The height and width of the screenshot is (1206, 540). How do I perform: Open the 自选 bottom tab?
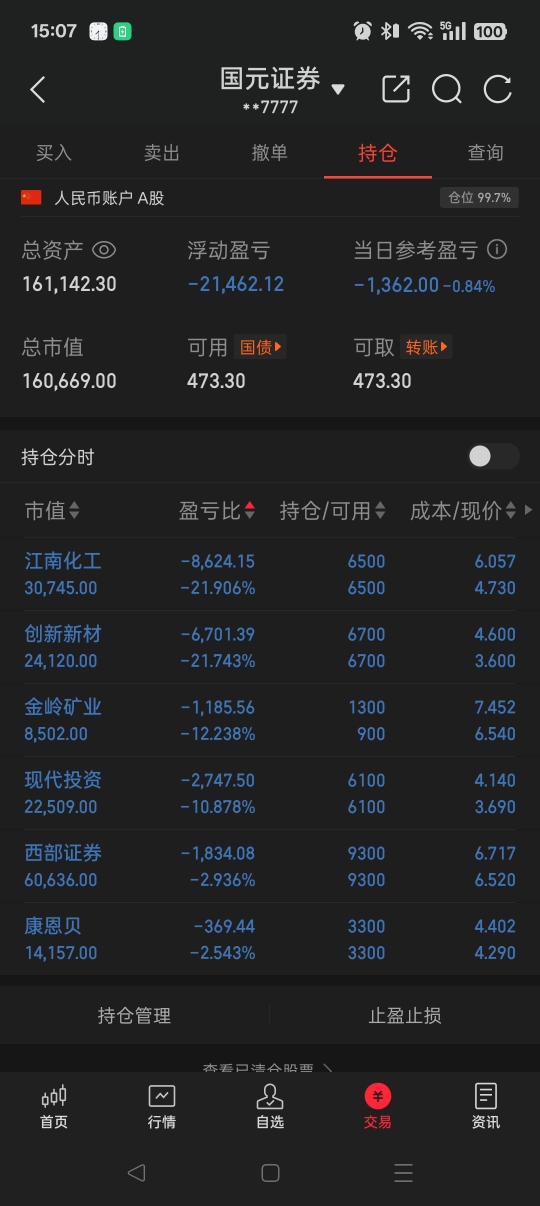coord(270,1107)
